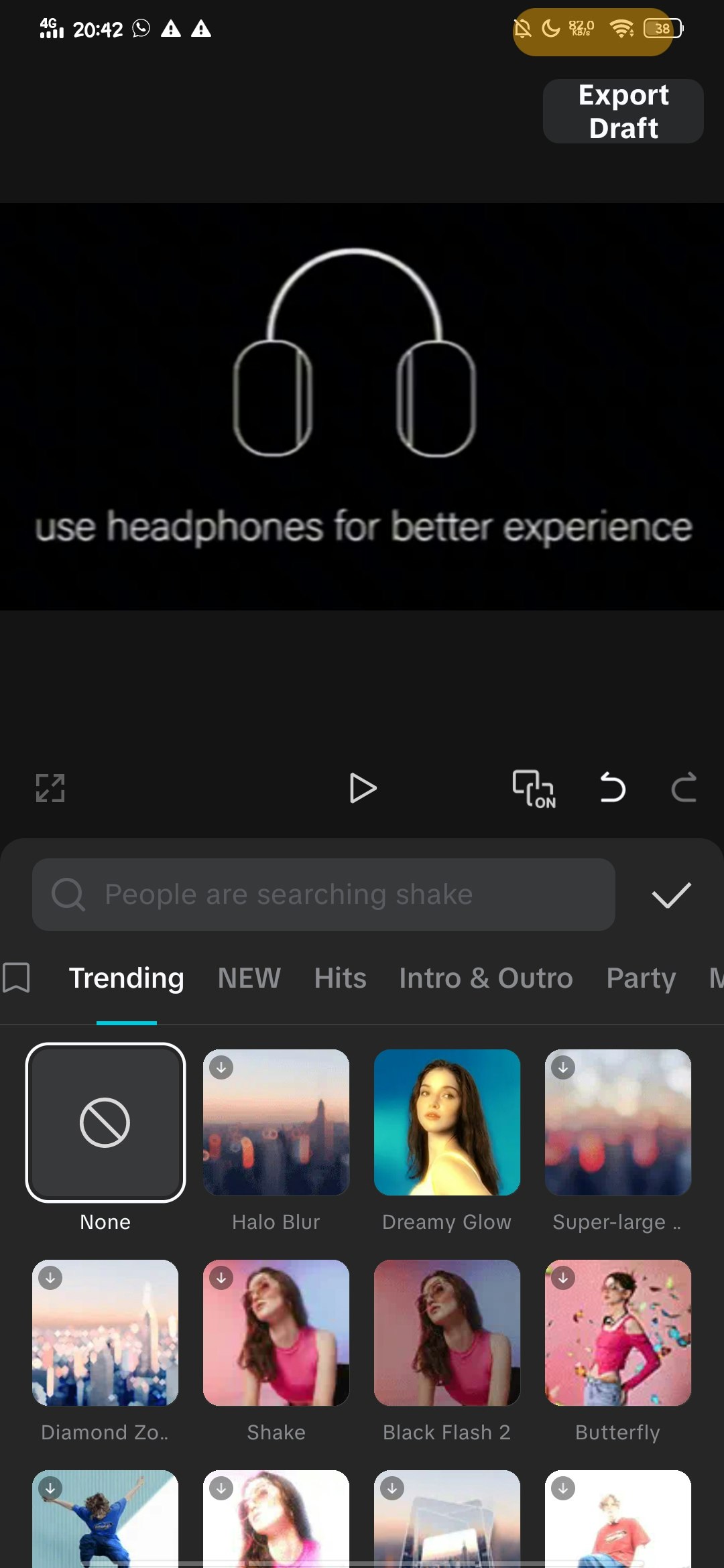Switch to the NEW tab

pos(249,978)
